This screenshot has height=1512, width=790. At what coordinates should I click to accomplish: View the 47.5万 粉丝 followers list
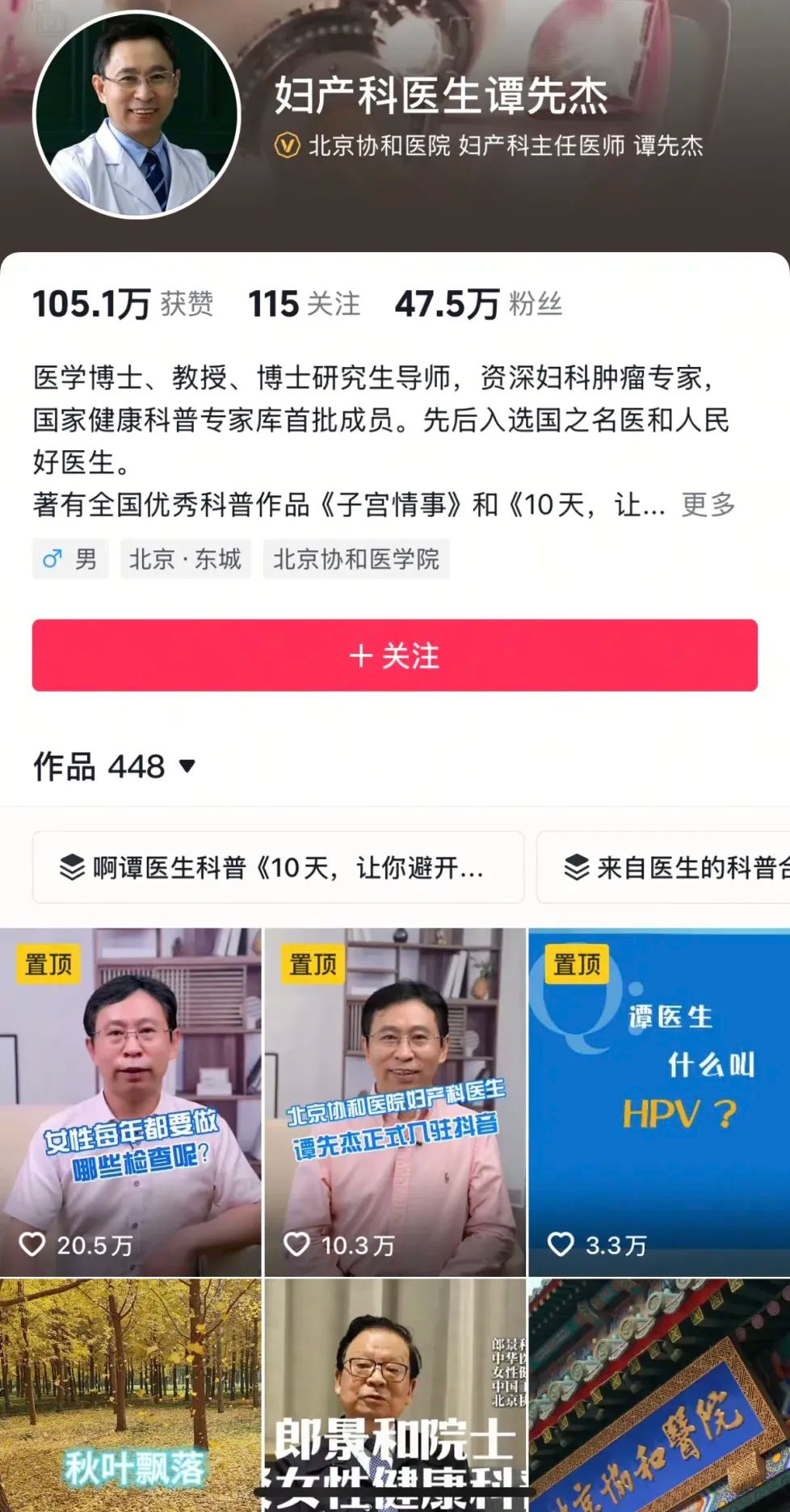(477, 304)
